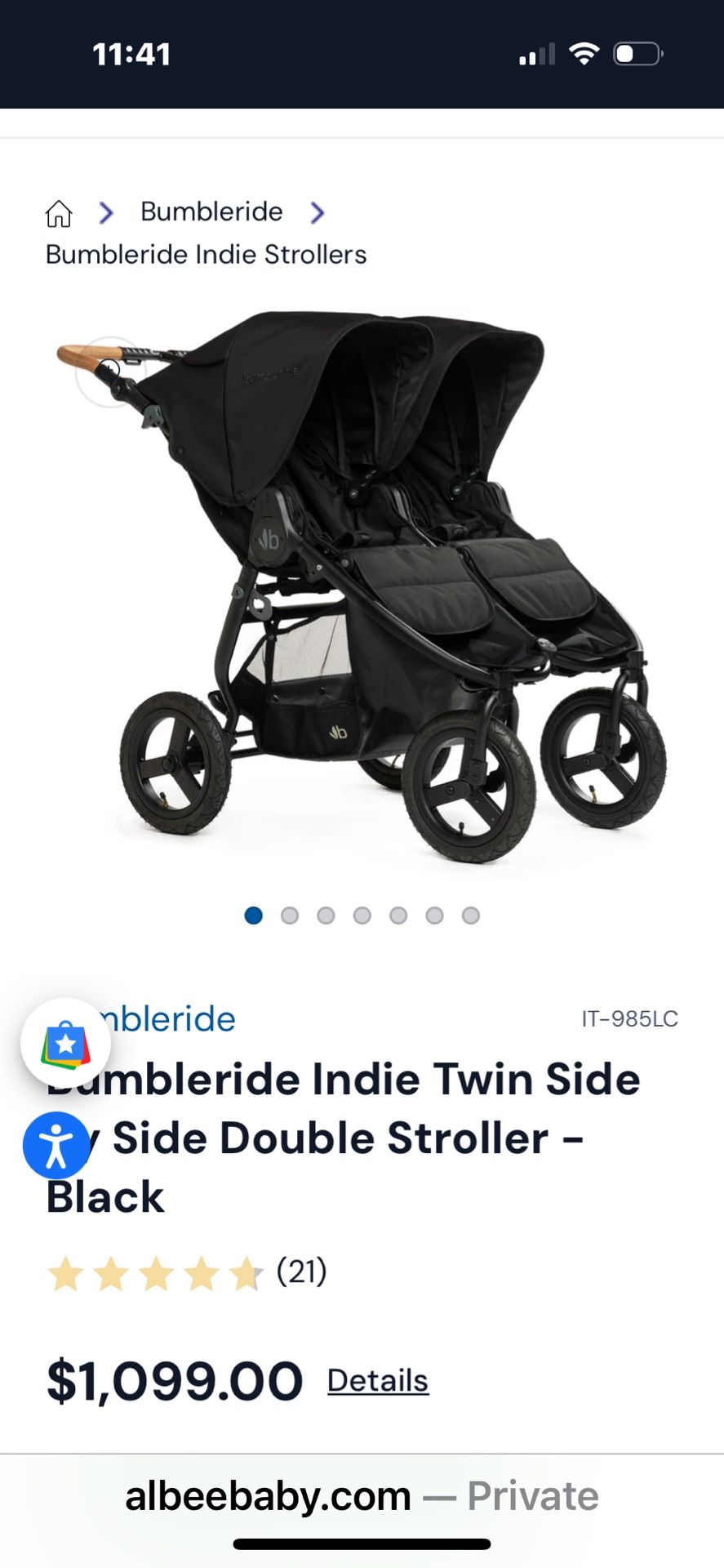This screenshot has height=1568, width=724.
Task: View the 21 customer reviews
Action: click(301, 1272)
